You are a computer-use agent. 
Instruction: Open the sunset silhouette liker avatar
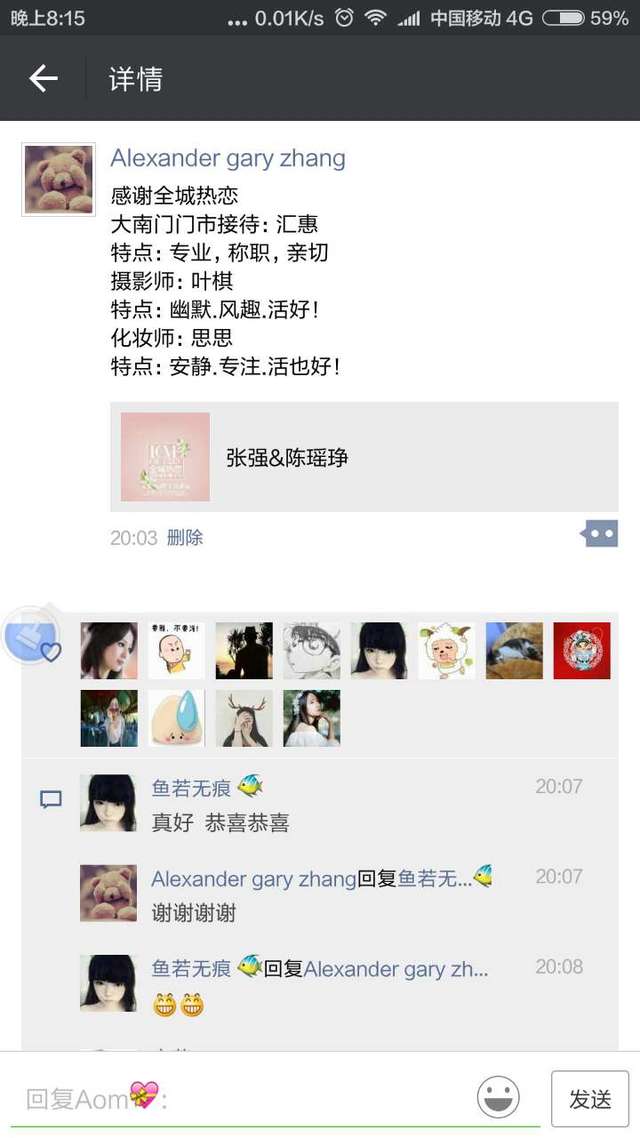pyautogui.click(x=244, y=650)
